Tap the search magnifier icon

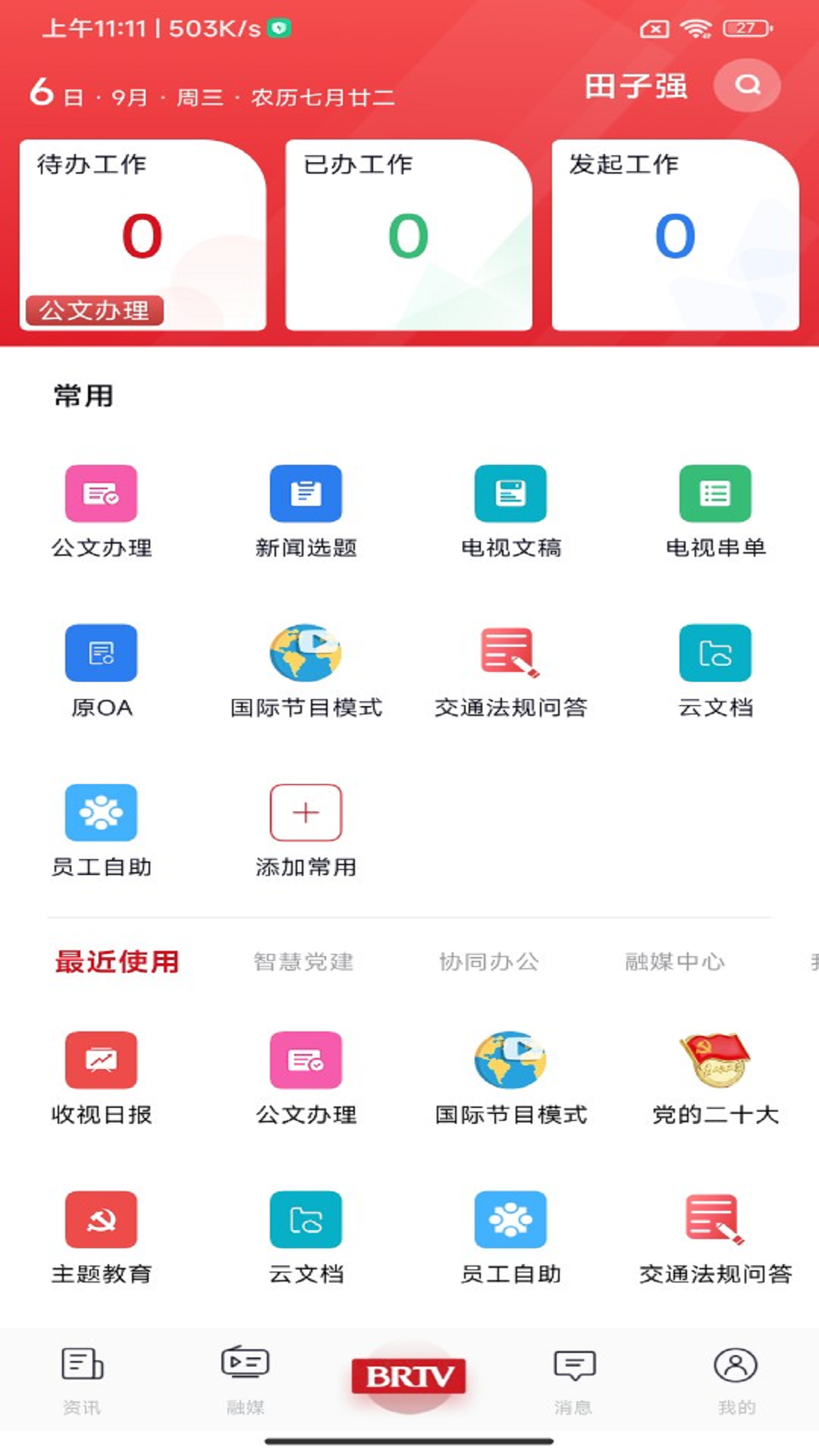click(x=748, y=86)
